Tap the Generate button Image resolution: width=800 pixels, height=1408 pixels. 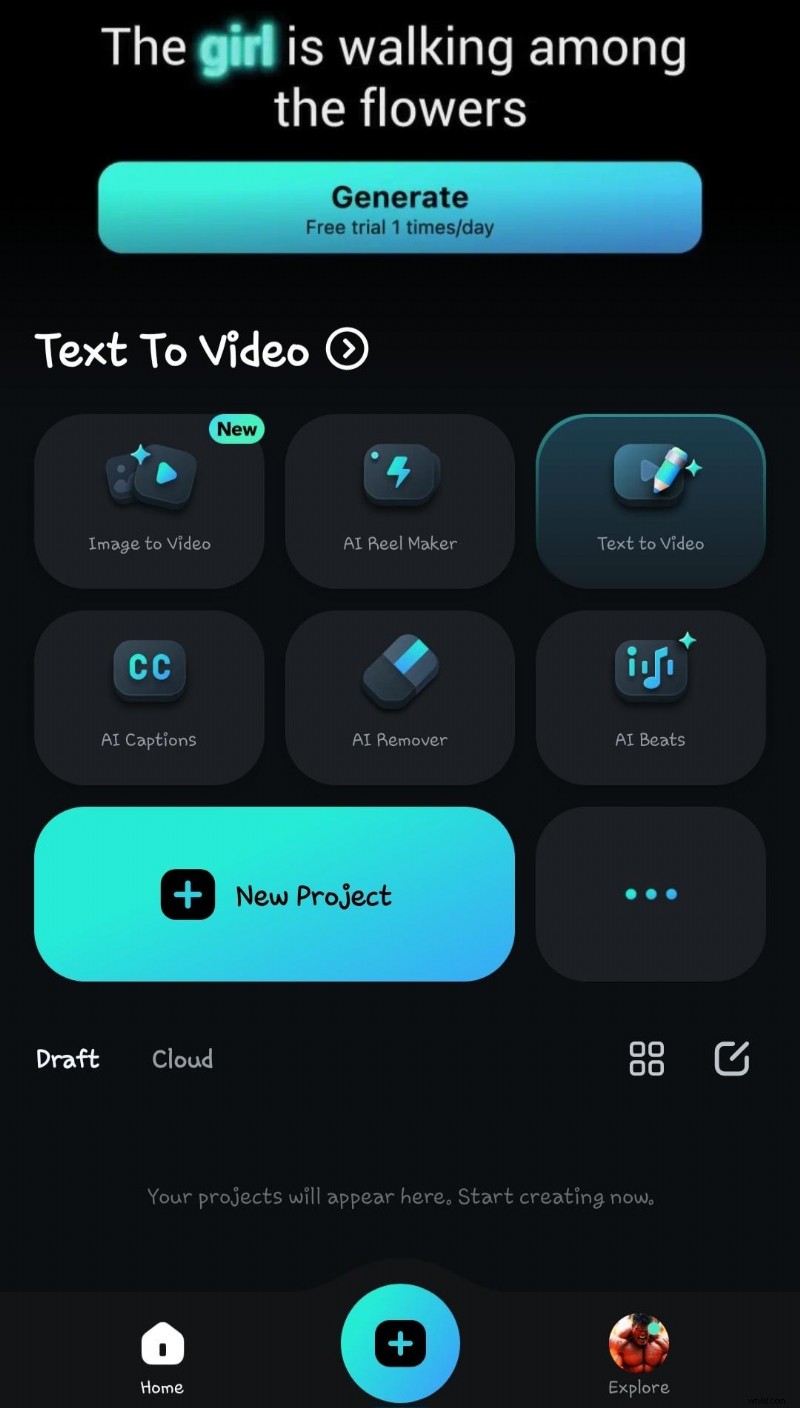click(400, 207)
